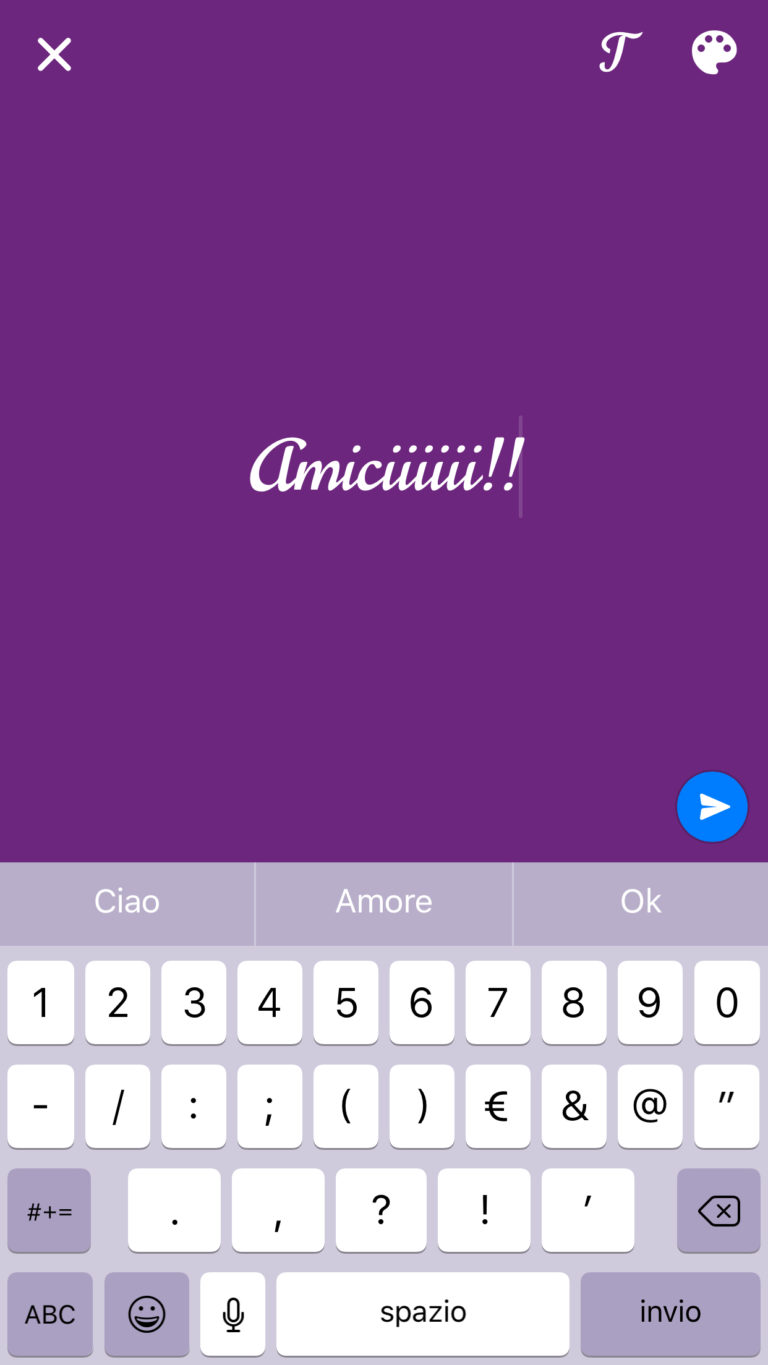768x1365 pixels.
Task: Hit the invio return key
Action: tap(670, 1314)
